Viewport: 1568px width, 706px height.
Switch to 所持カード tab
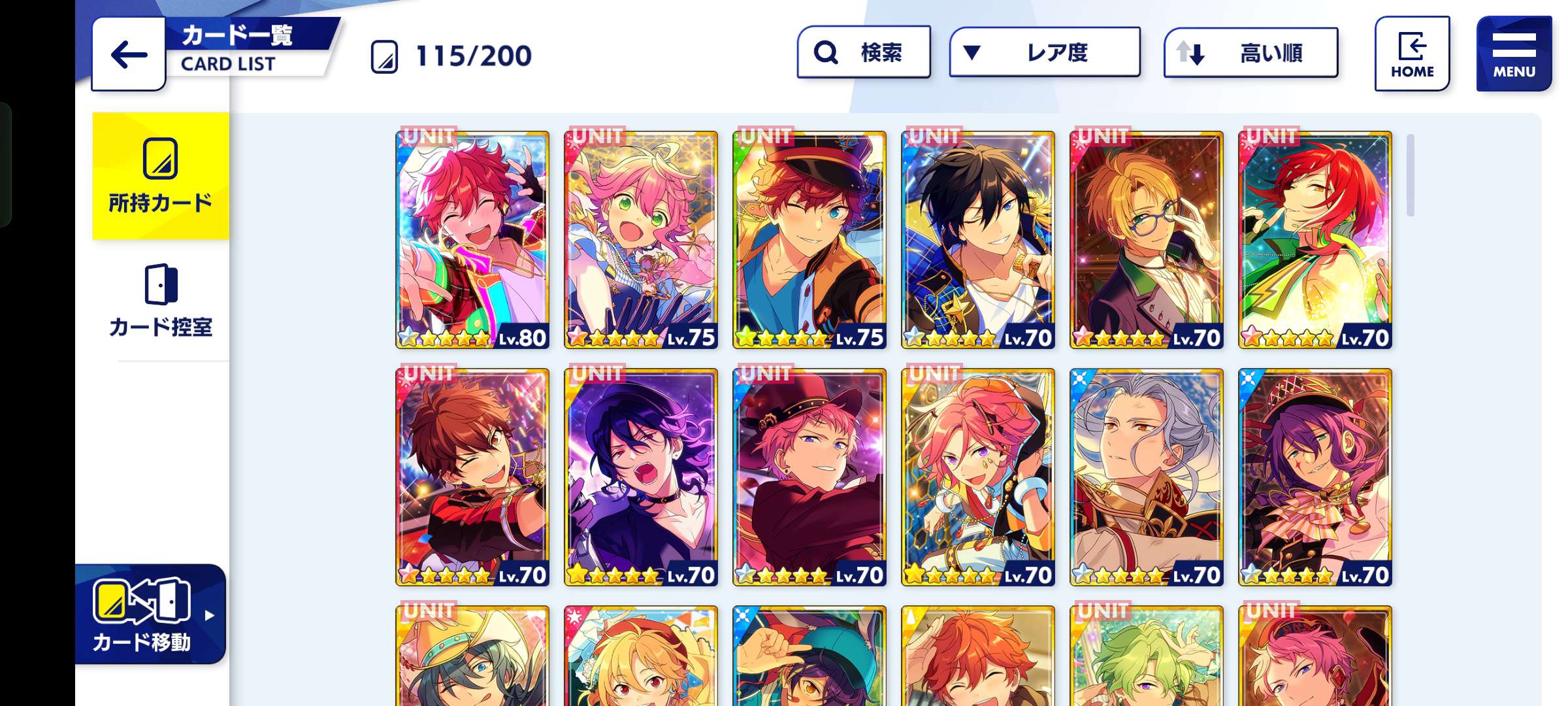161,176
